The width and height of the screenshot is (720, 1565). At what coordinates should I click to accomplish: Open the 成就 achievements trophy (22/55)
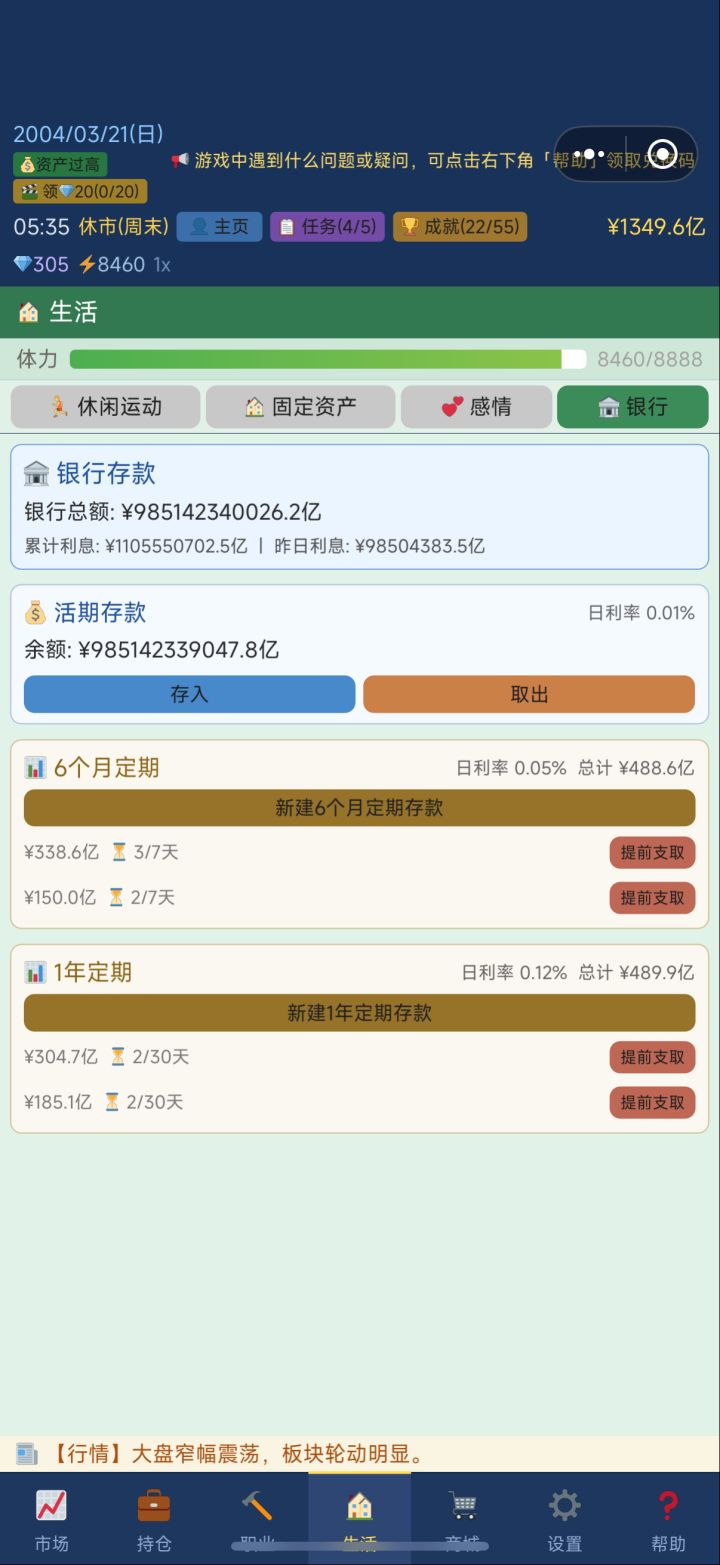pyautogui.click(x=459, y=227)
